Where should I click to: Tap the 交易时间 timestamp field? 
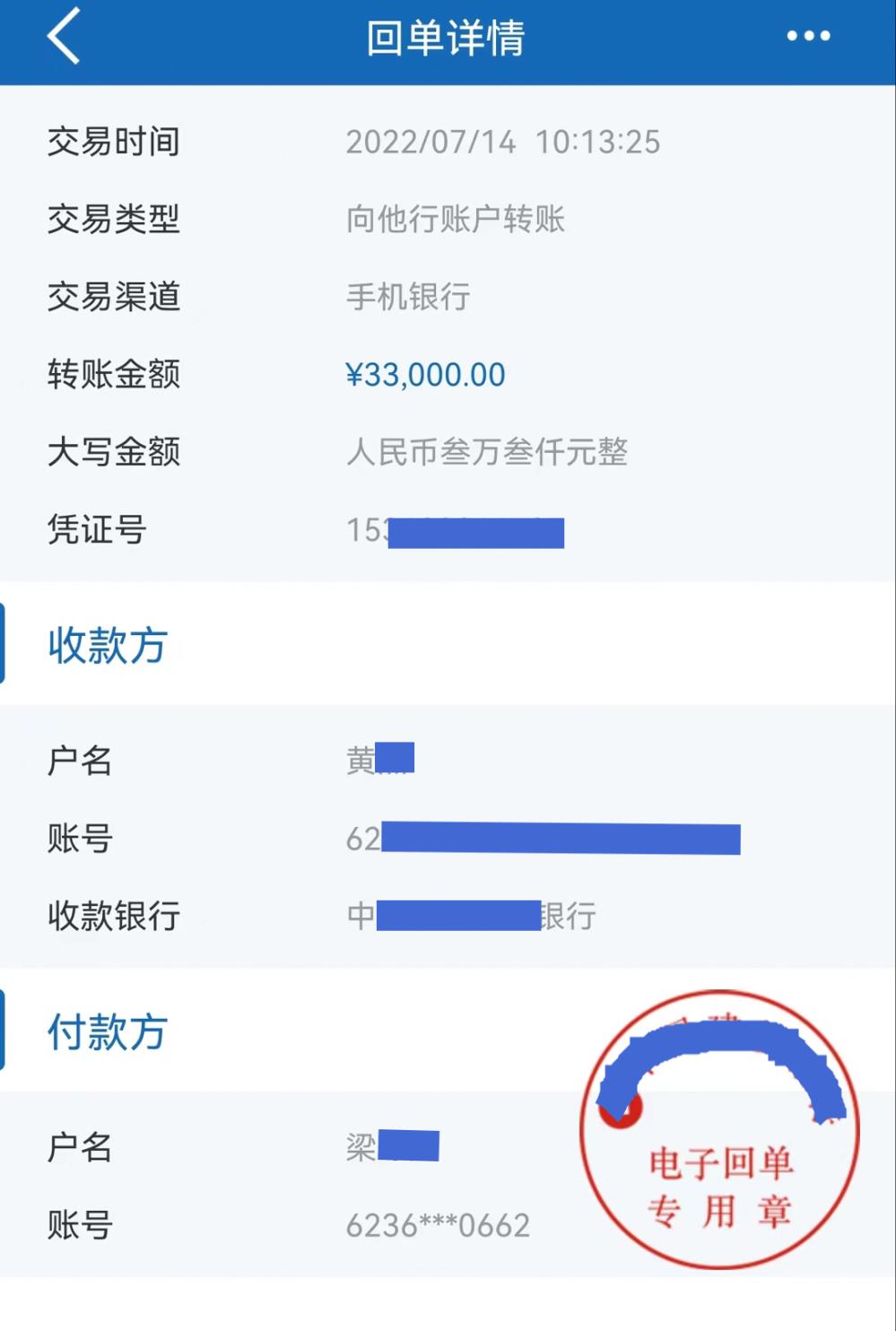click(505, 140)
